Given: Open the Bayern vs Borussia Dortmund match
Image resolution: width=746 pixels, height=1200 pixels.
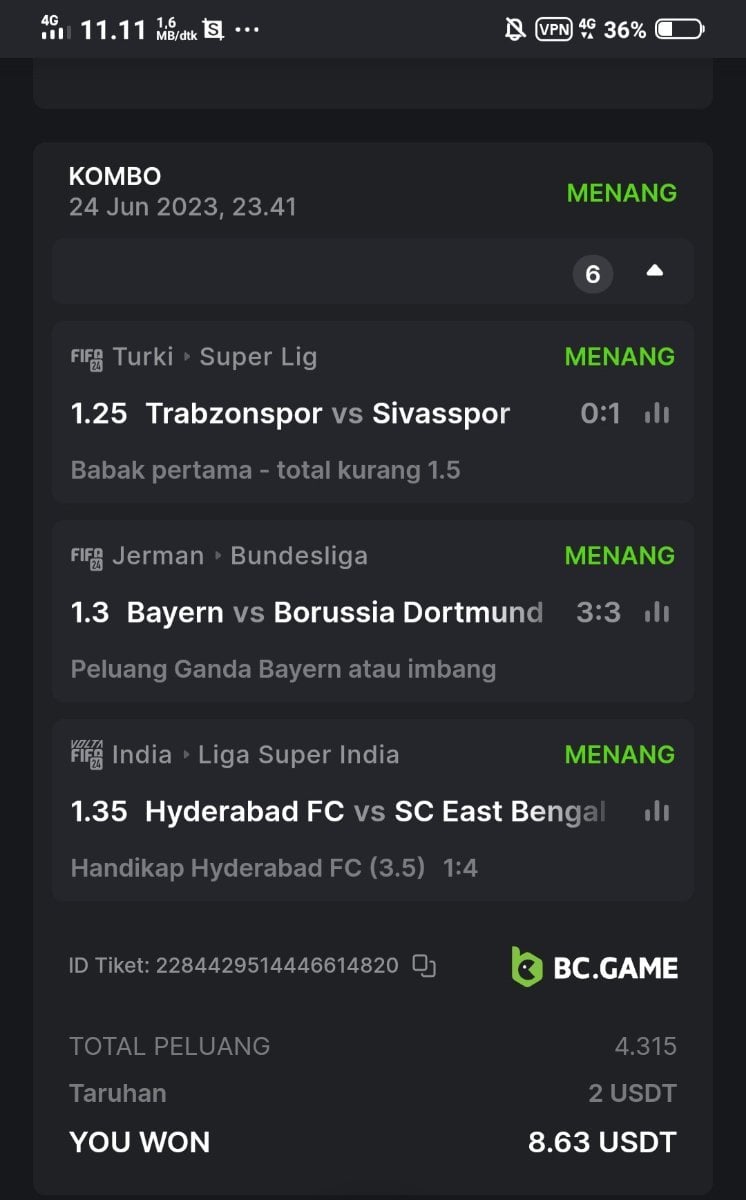Looking at the screenshot, I should click(x=335, y=612).
